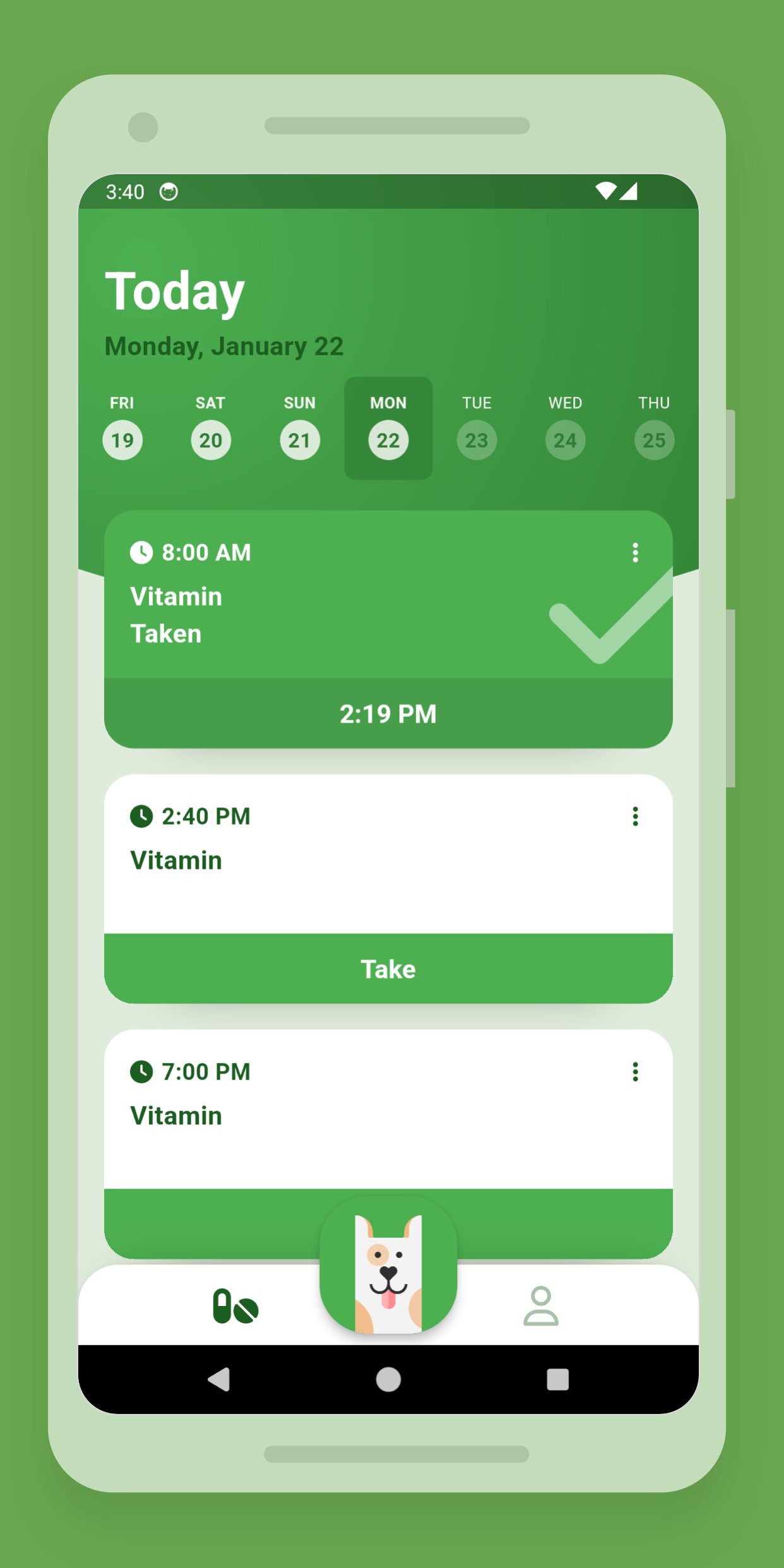
Task: Select Friday the 19th in the date strip
Action: pyautogui.click(x=122, y=439)
